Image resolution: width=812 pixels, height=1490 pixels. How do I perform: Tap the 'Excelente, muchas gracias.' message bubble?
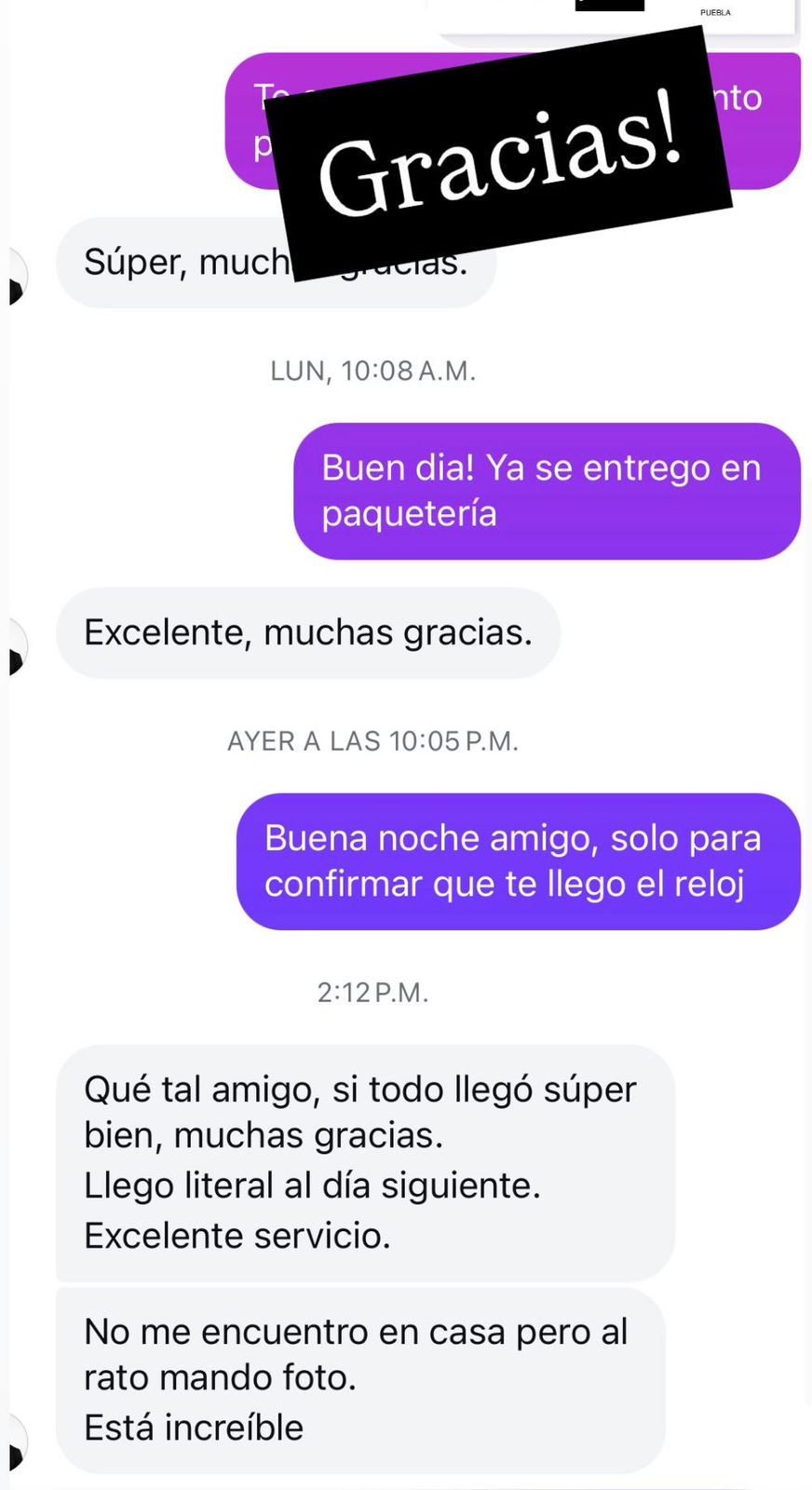coord(307,633)
